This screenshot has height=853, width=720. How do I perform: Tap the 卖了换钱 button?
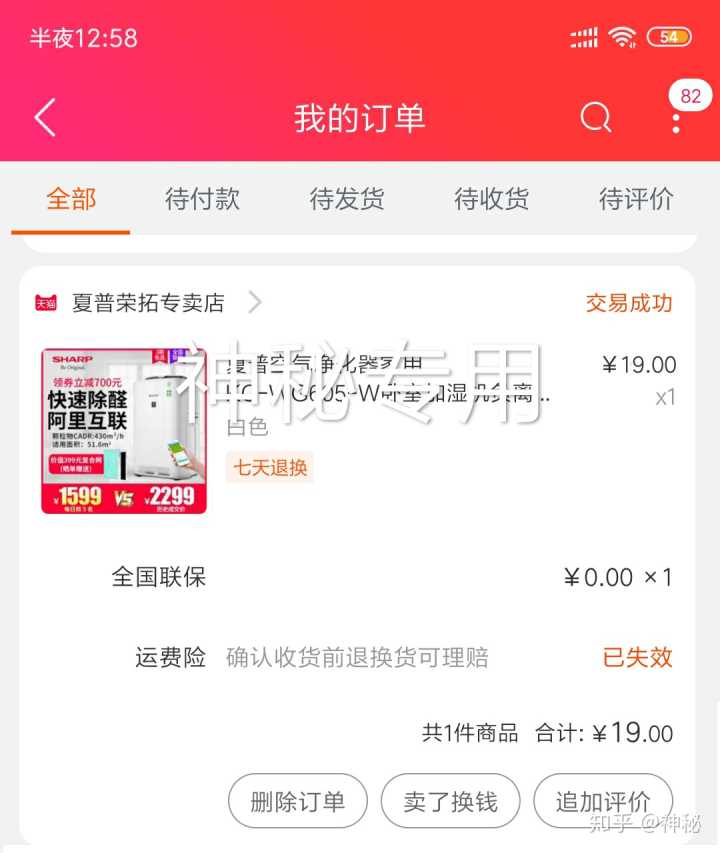coord(450,801)
